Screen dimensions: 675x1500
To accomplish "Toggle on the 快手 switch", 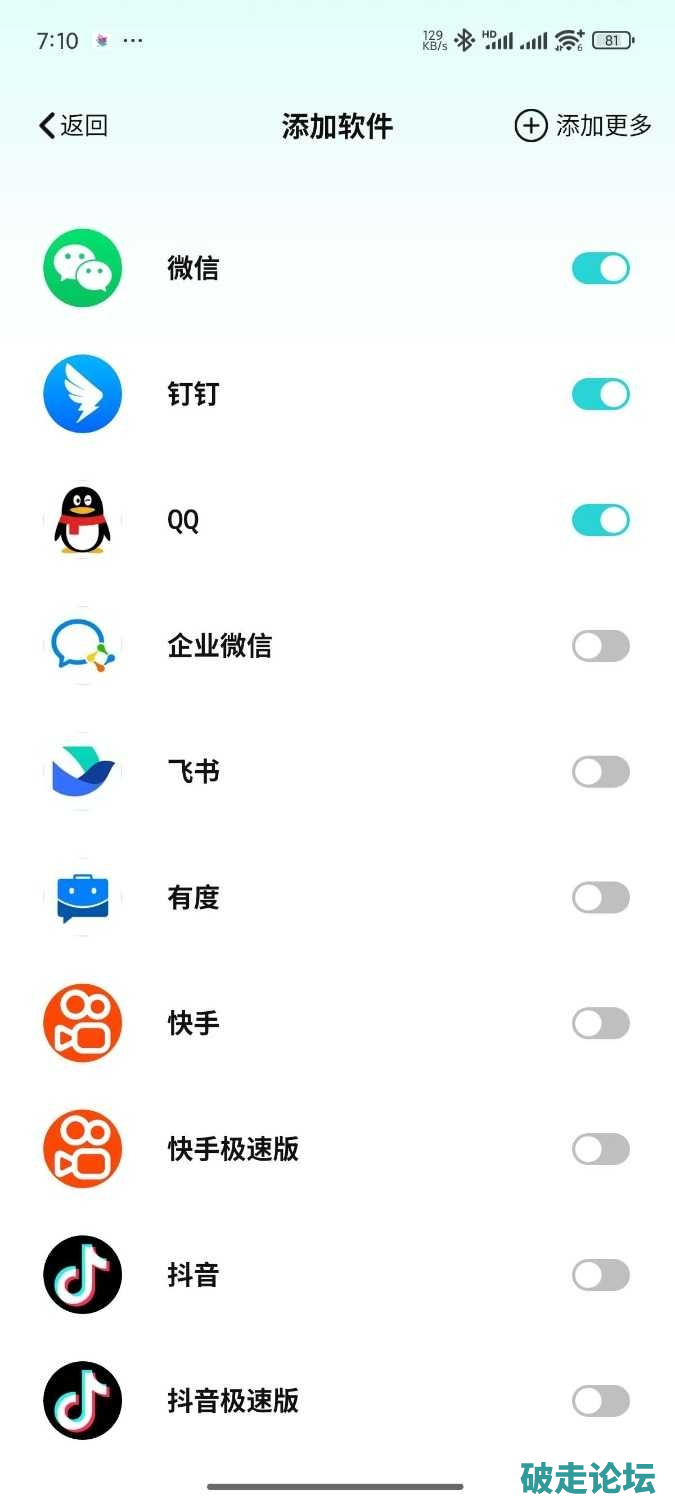I will [600, 1023].
